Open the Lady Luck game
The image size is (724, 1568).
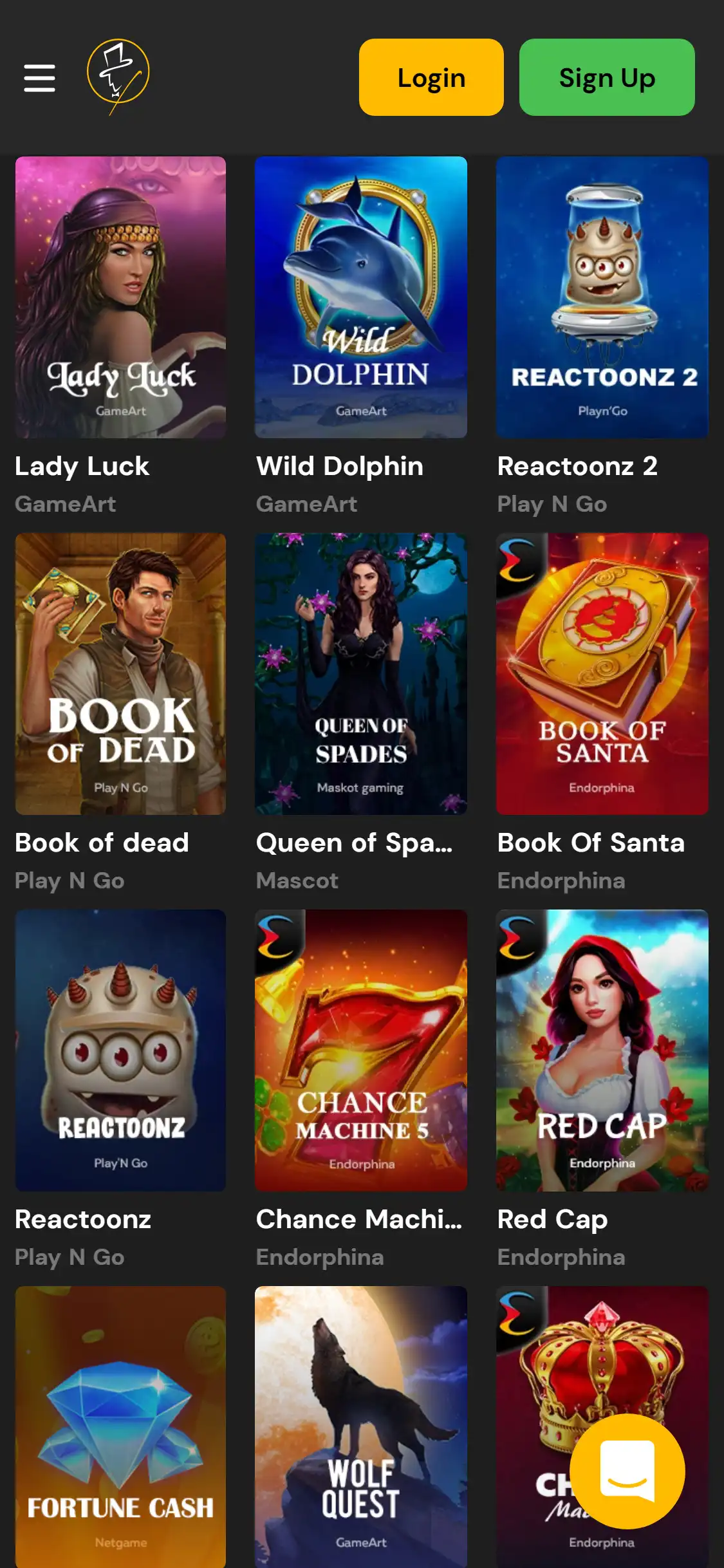tap(120, 297)
